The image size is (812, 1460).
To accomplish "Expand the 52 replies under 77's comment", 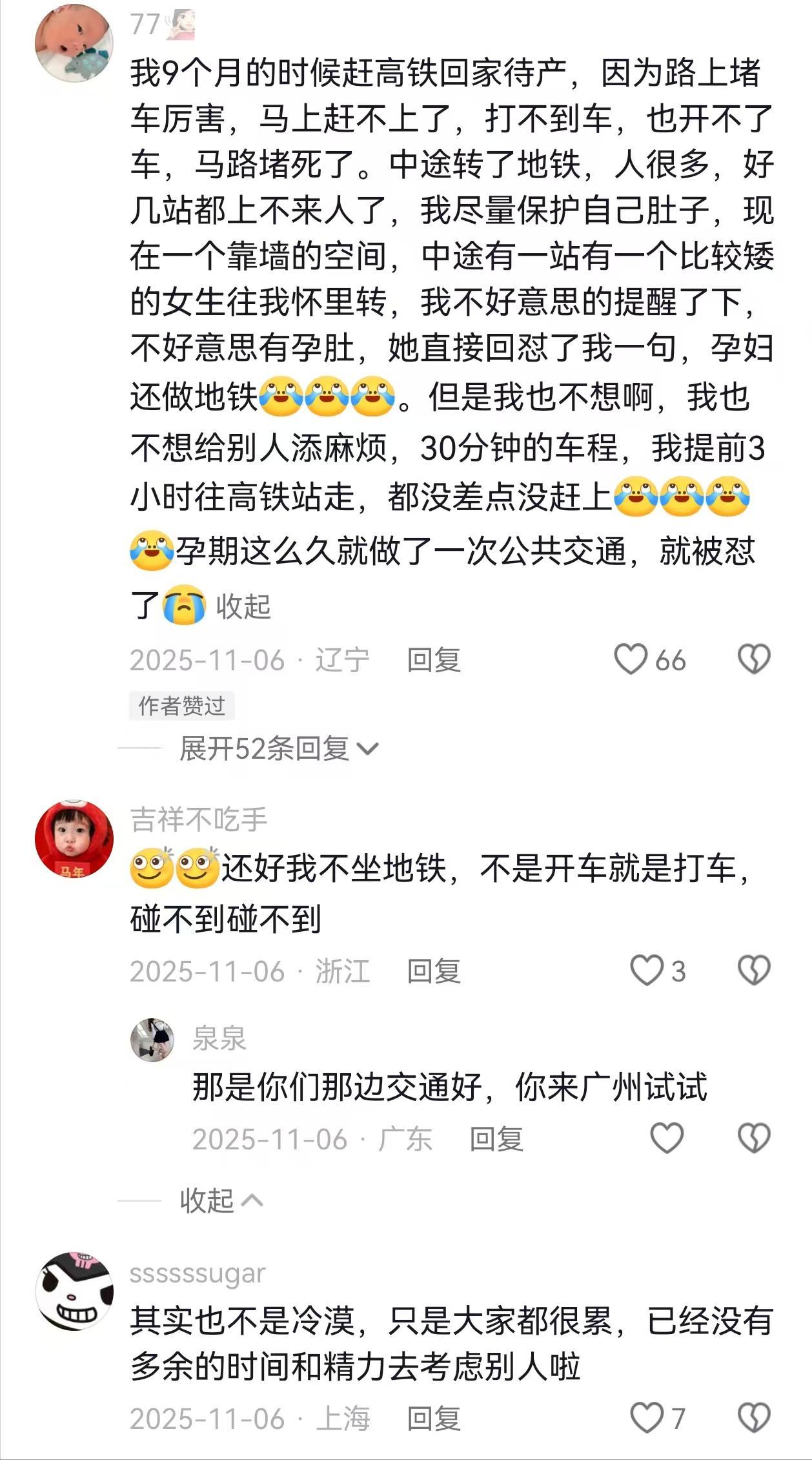I will [278, 748].
